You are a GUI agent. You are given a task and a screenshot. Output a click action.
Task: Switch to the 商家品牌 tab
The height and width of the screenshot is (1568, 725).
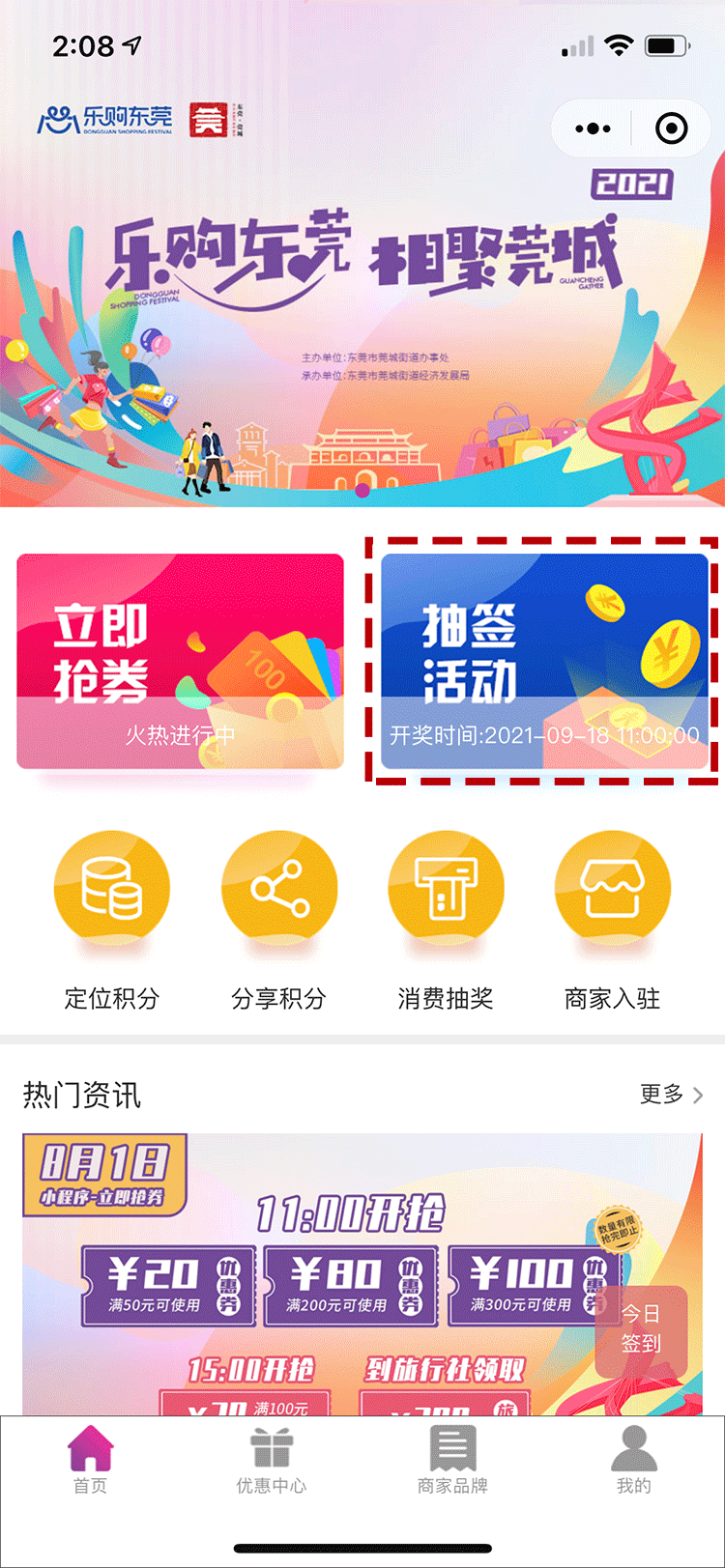(x=452, y=1459)
